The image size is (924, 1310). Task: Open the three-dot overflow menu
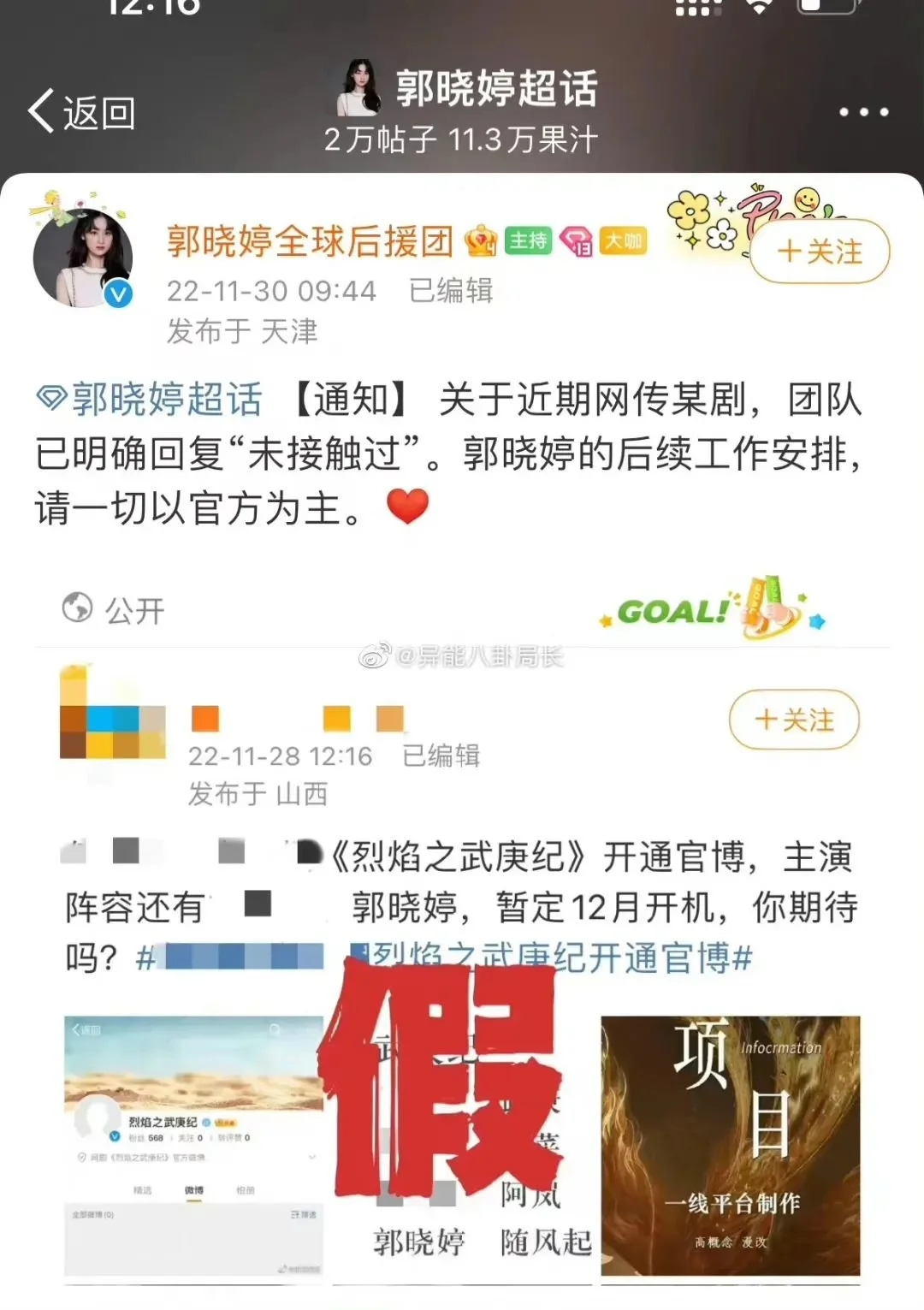(x=862, y=112)
